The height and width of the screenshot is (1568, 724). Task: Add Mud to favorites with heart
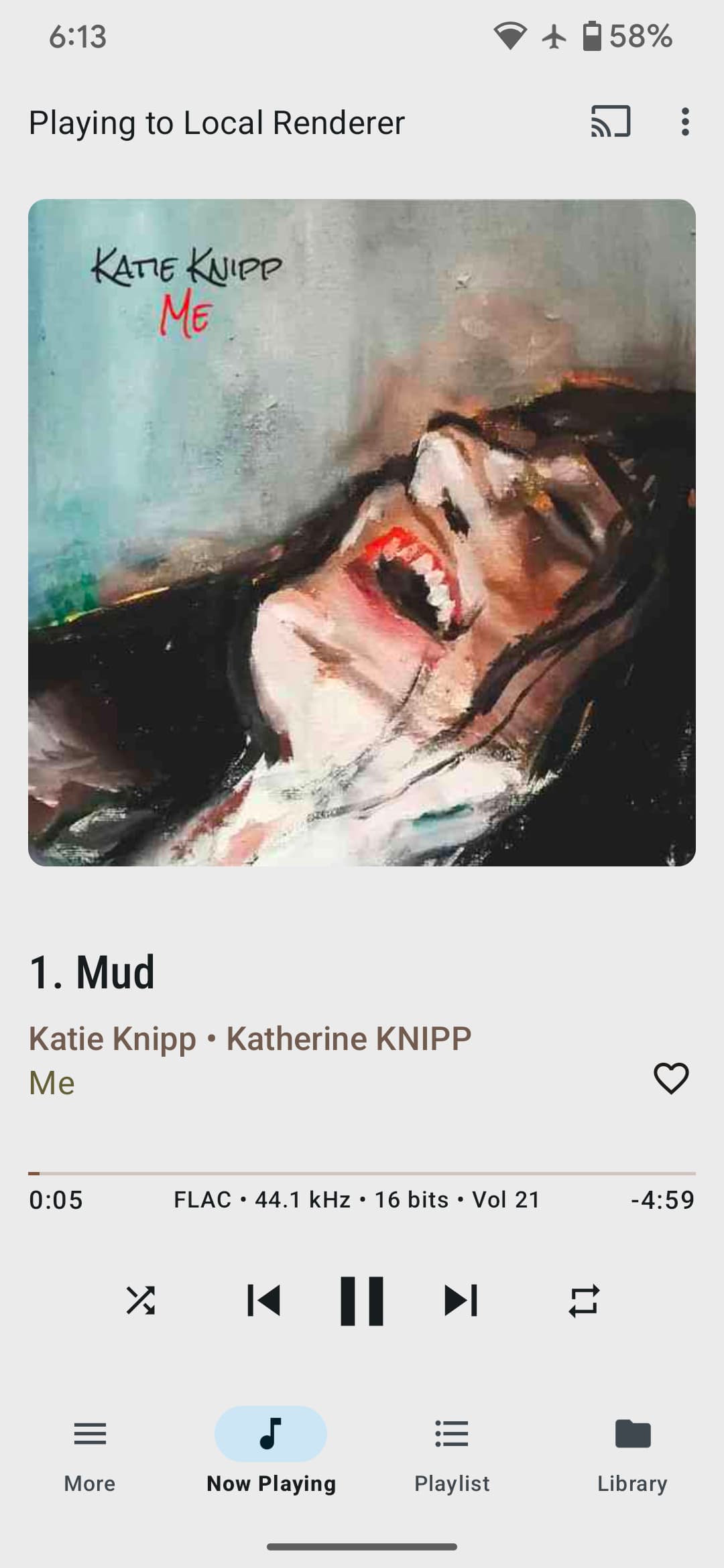pyautogui.click(x=671, y=1078)
